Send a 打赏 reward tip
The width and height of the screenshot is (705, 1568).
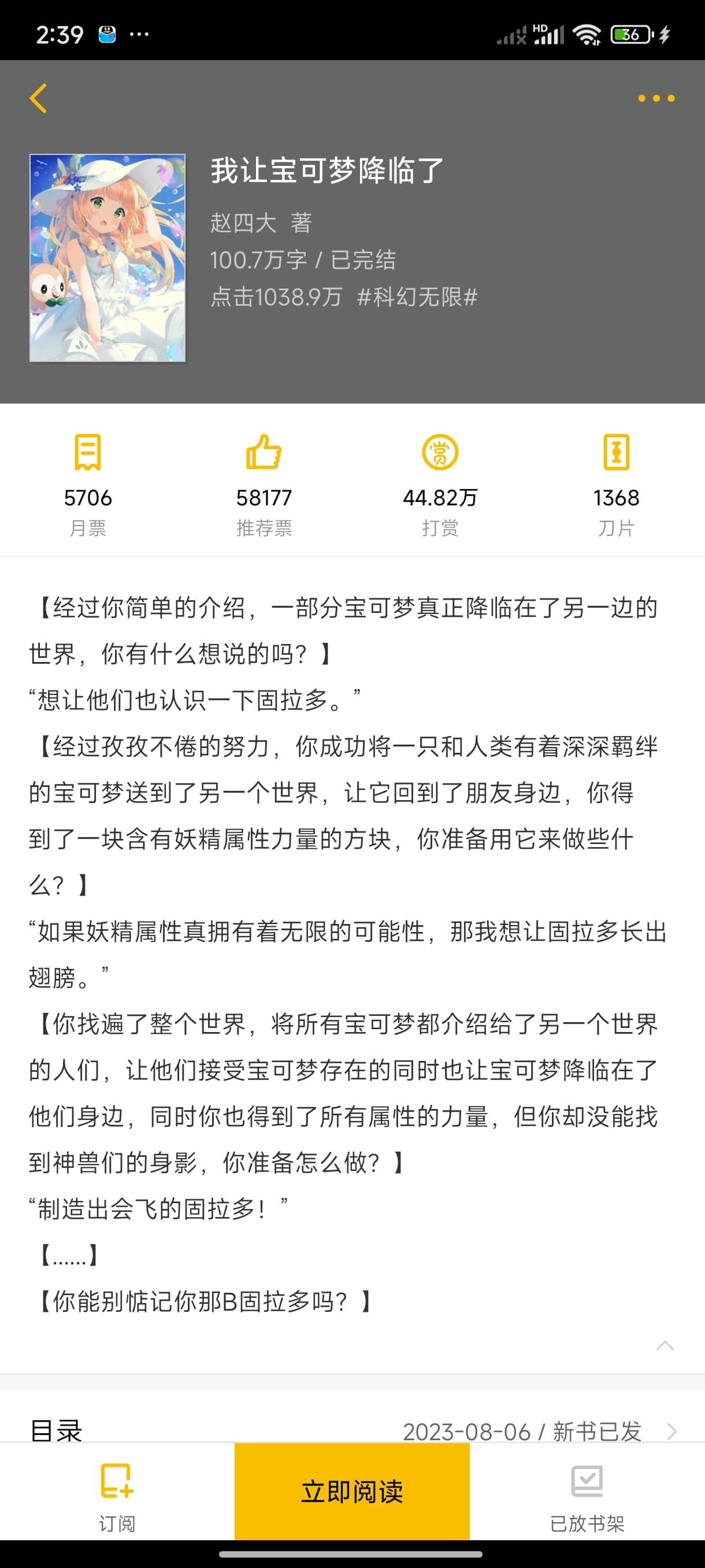coord(440,484)
